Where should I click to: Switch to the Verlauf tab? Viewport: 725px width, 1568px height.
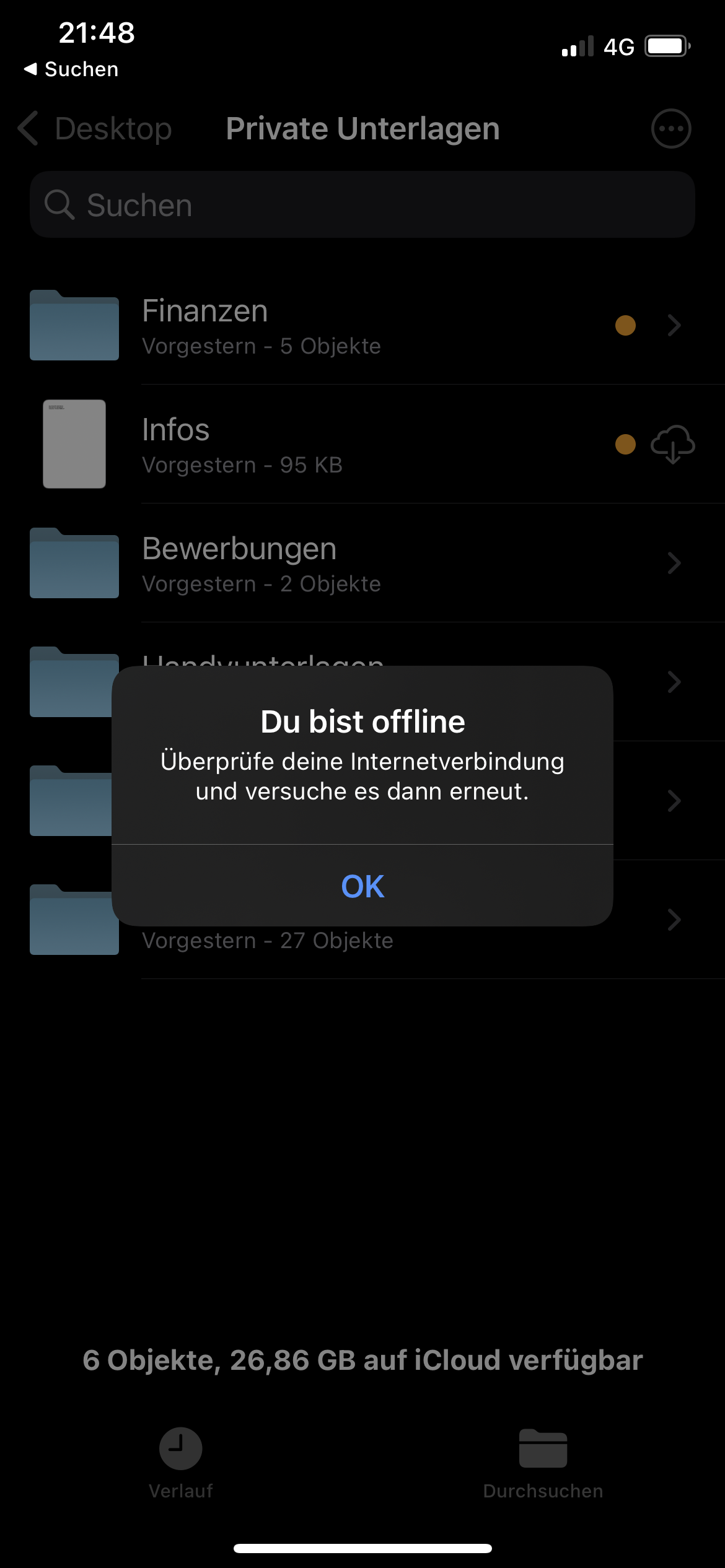180,1463
